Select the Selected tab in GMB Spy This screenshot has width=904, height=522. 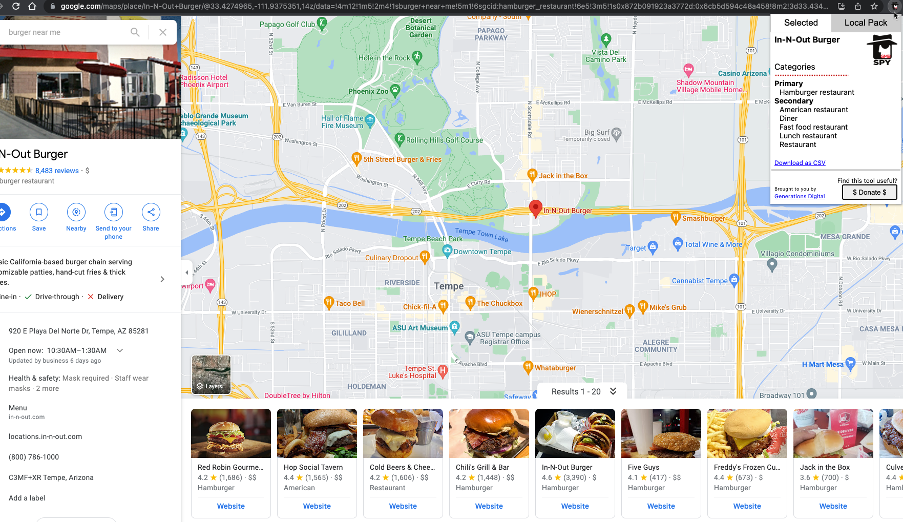coord(800,22)
